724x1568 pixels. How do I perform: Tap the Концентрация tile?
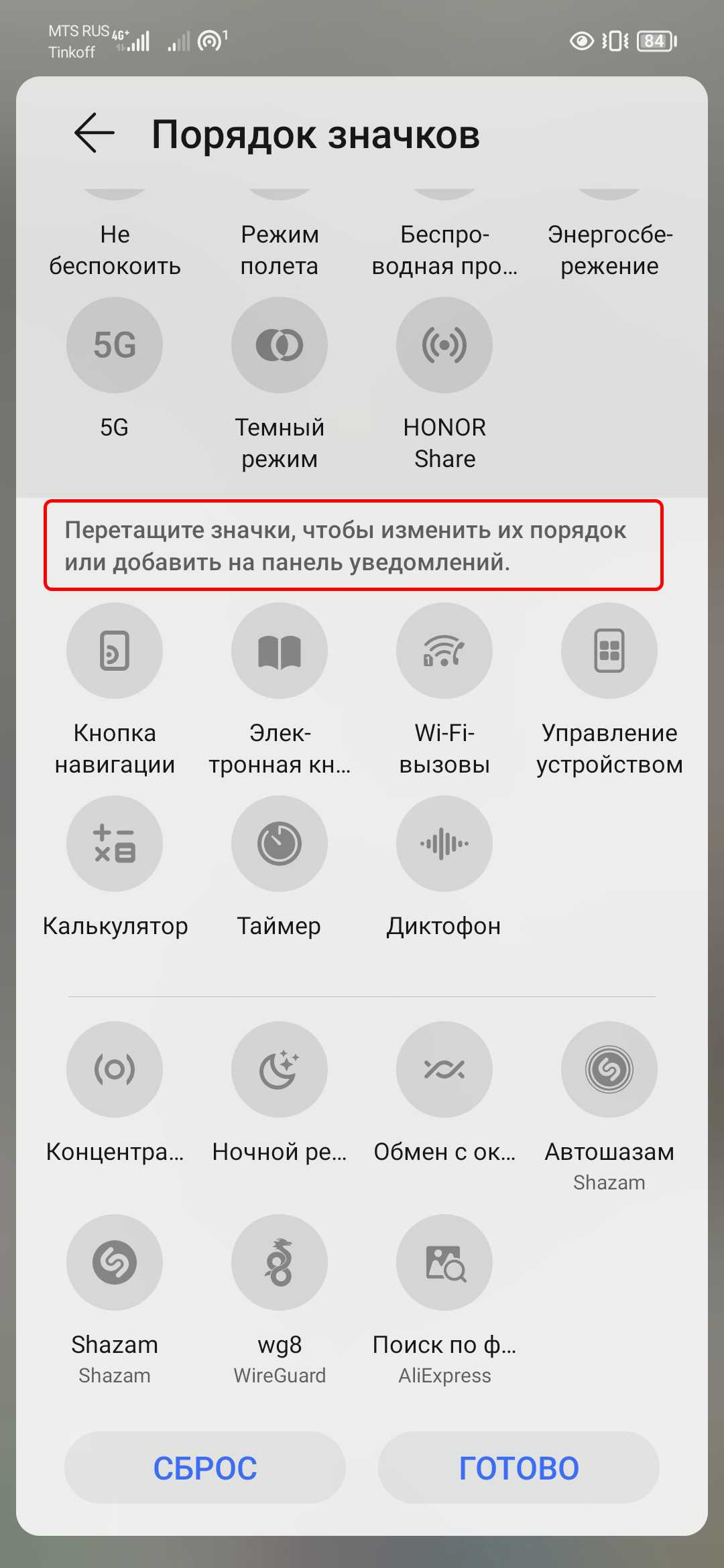pyautogui.click(x=115, y=1069)
